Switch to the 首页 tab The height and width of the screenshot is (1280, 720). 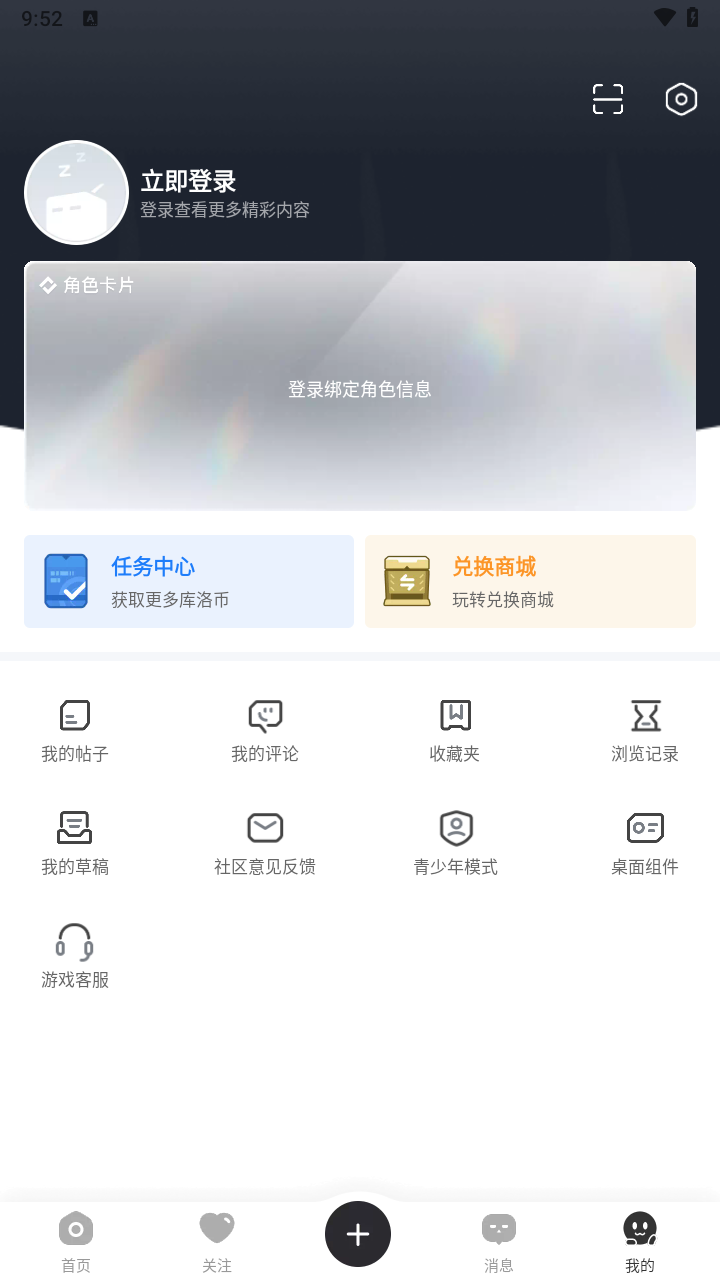coord(76,1241)
